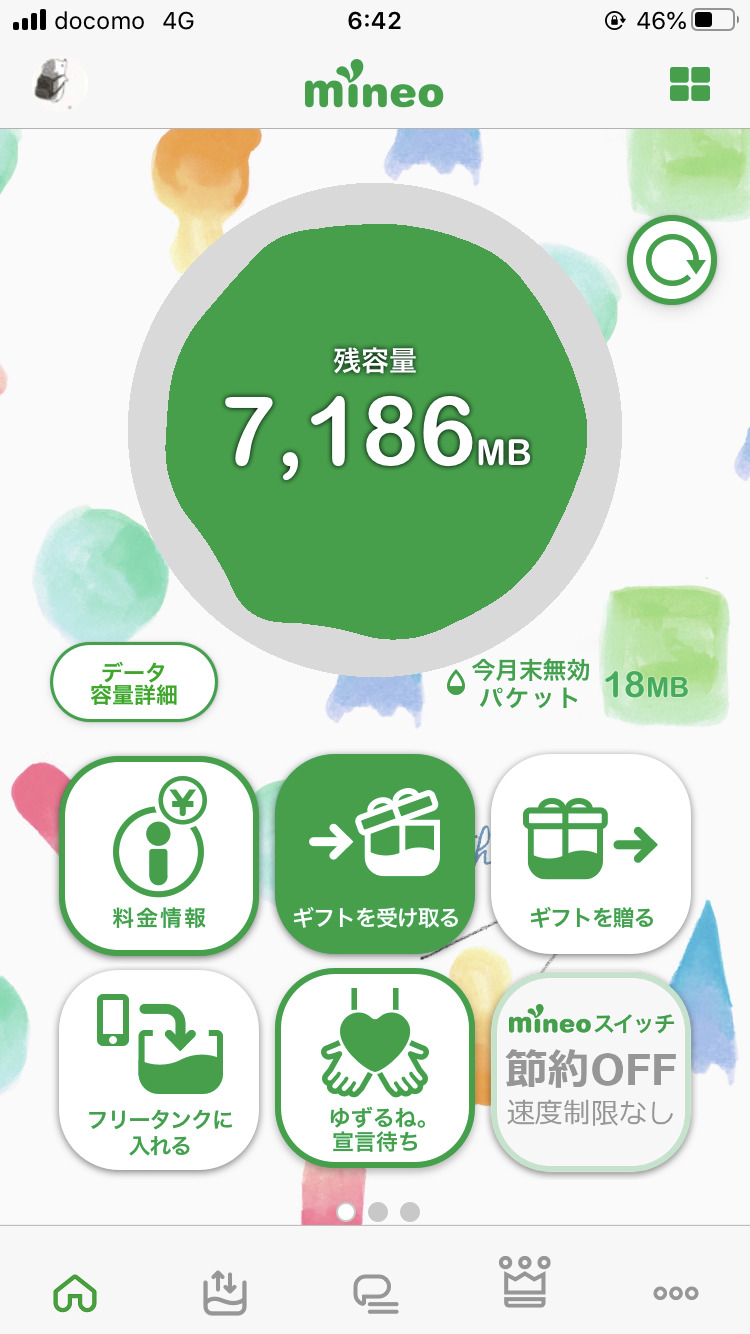Open ギフトを贈る to send a gift
The image size is (750, 1334).
pyautogui.click(x=591, y=855)
